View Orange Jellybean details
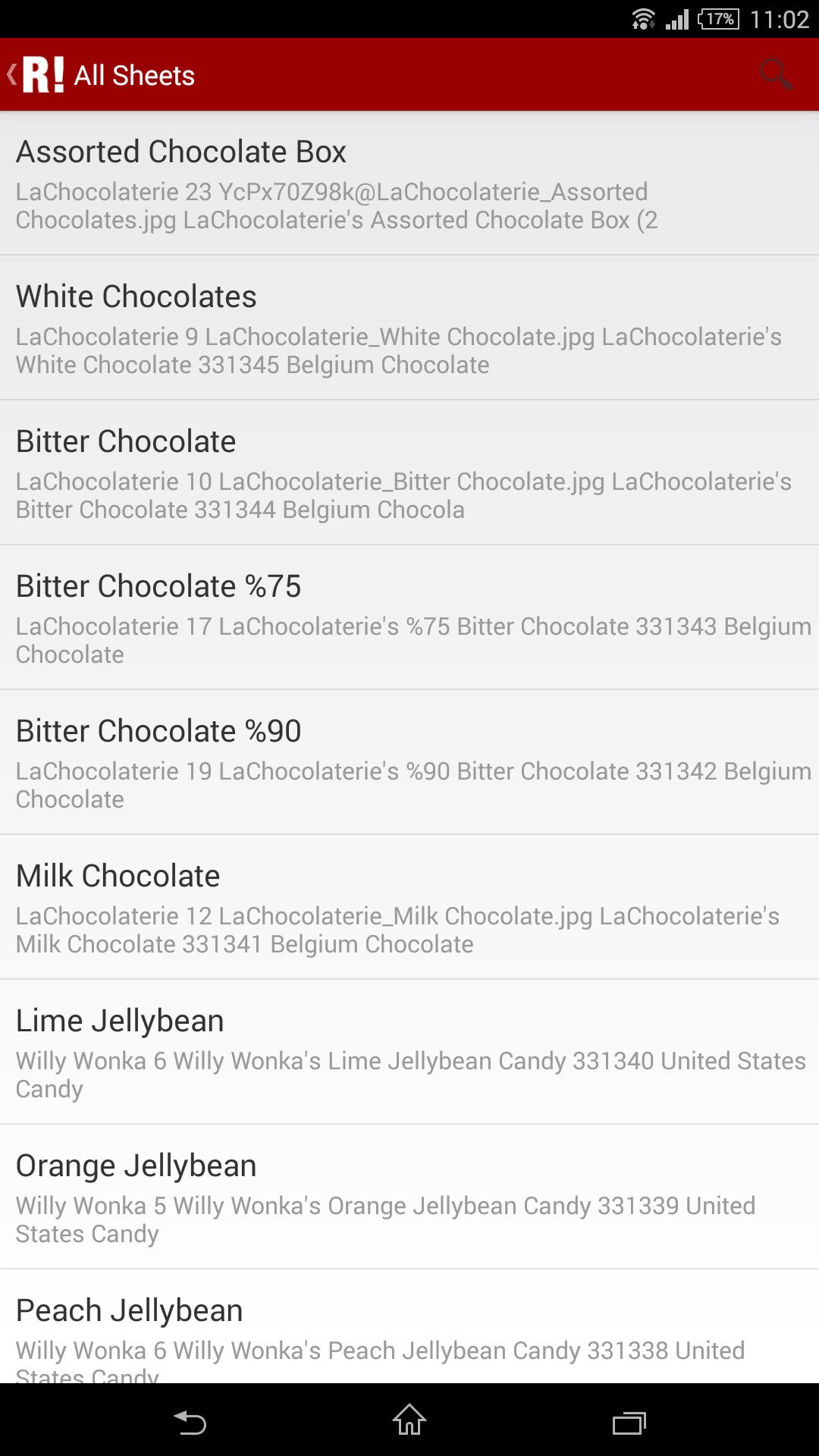Viewport: 819px width, 1456px height. [409, 1197]
